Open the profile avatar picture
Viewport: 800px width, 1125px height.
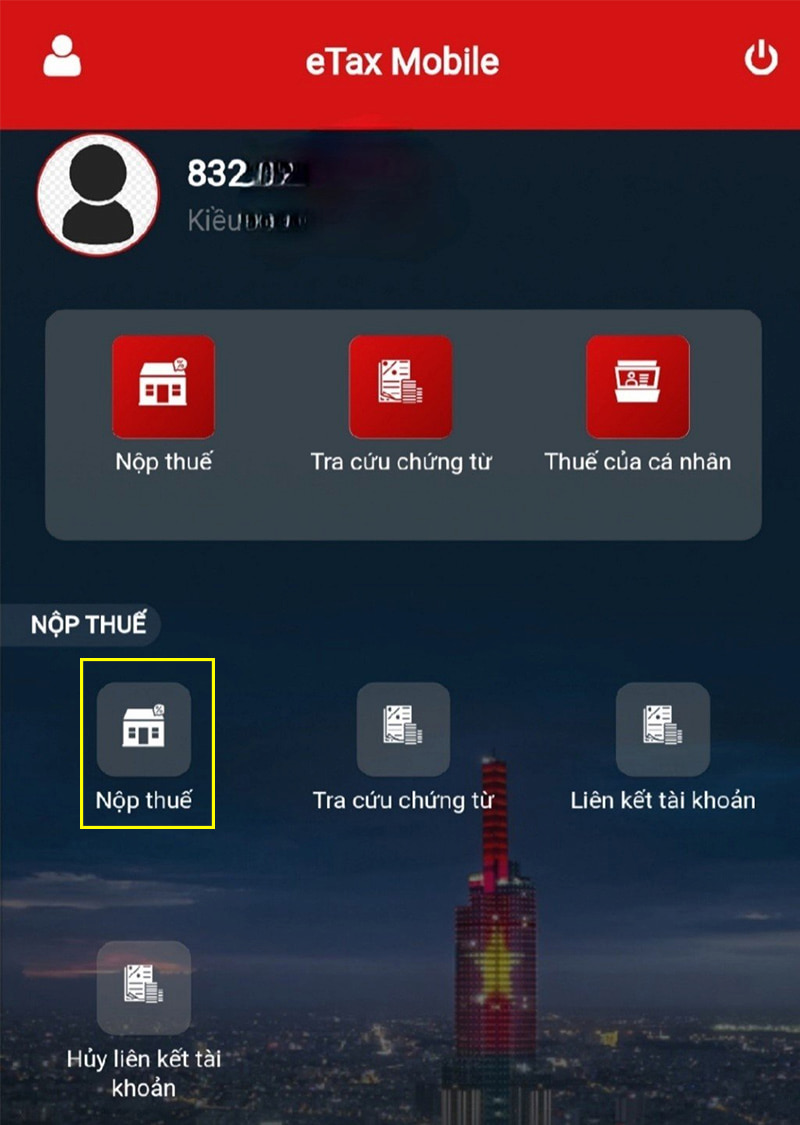point(97,194)
